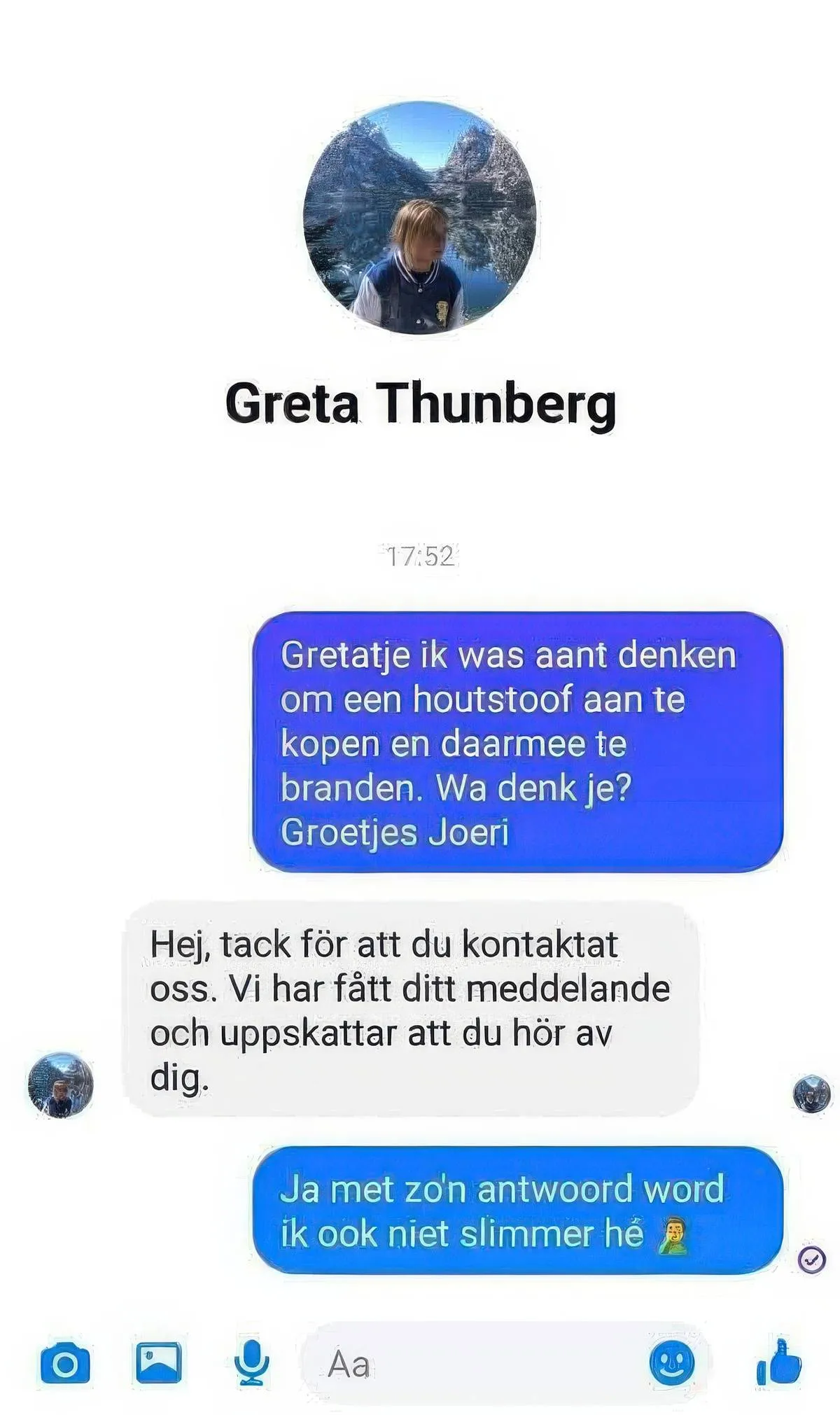Image resolution: width=840 pixels, height=1415 pixels.
Task: Open Greta Thunberg's large profile picture
Action: [x=420, y=217]
